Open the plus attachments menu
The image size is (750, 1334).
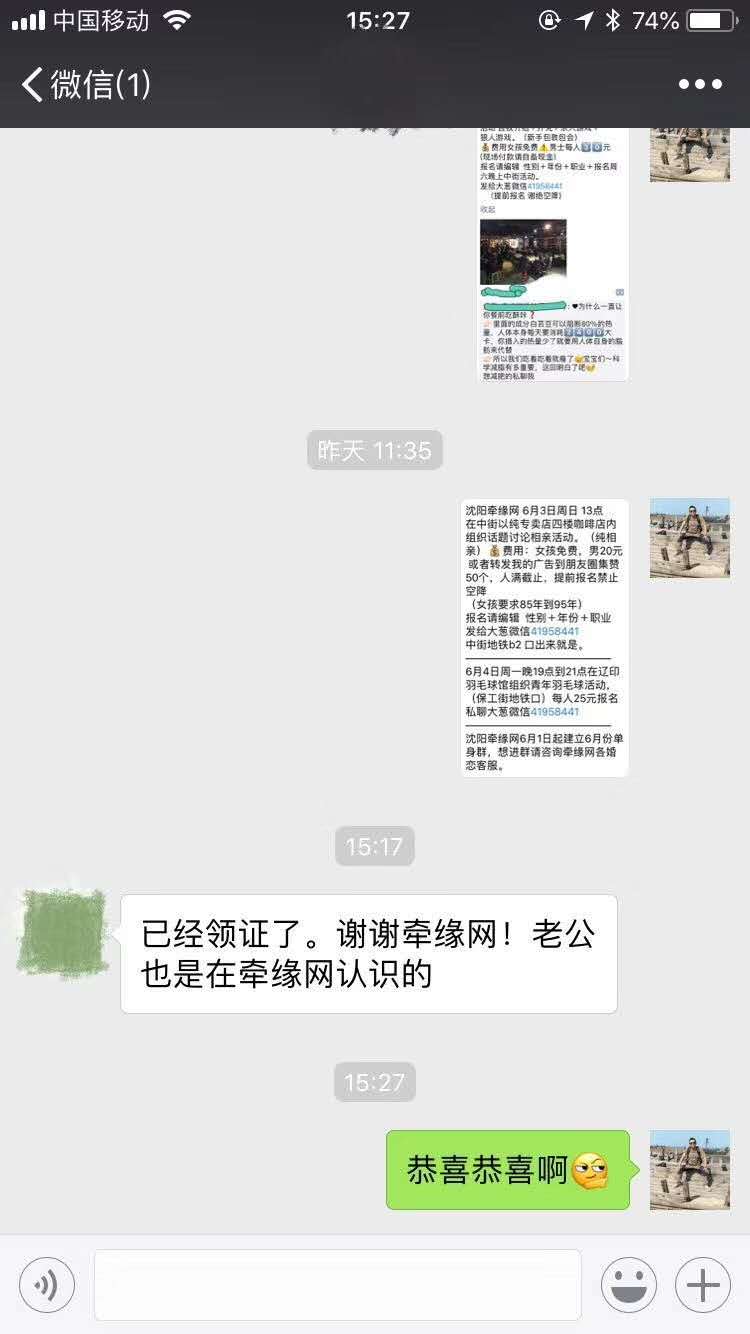pyautogui.click(x=703, y=1285)
